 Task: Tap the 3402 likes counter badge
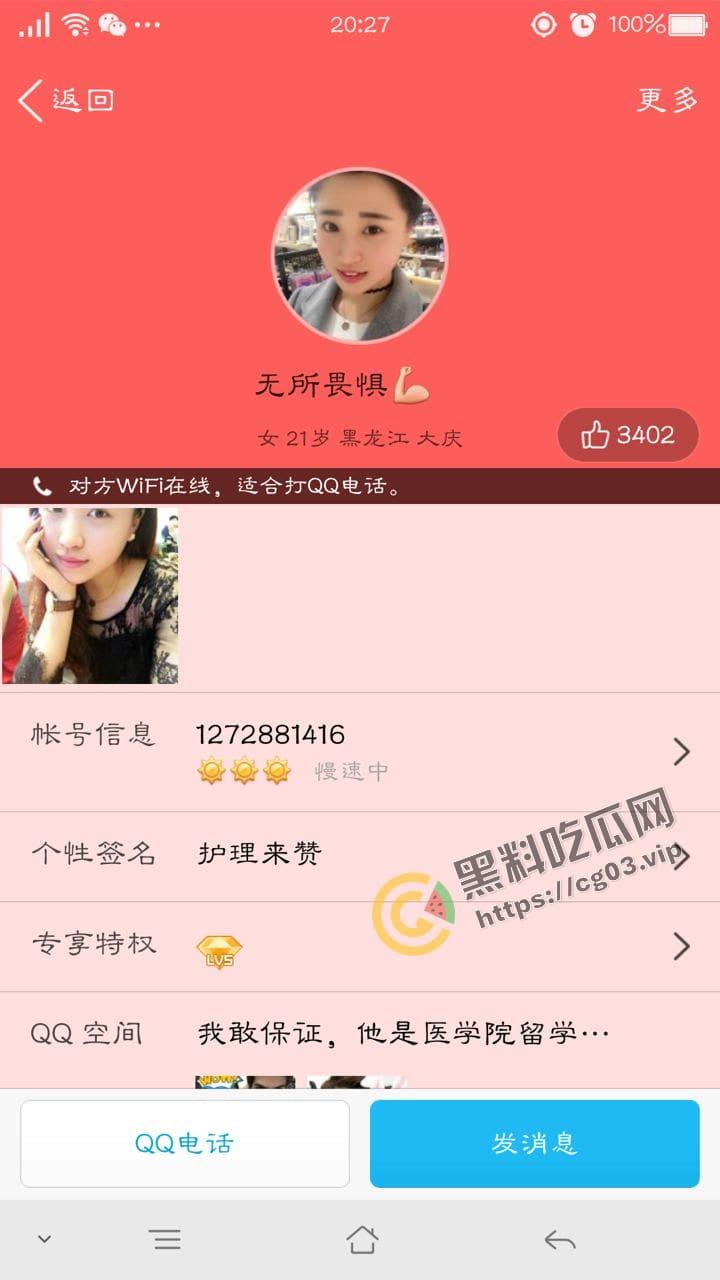tap(628, 434)
